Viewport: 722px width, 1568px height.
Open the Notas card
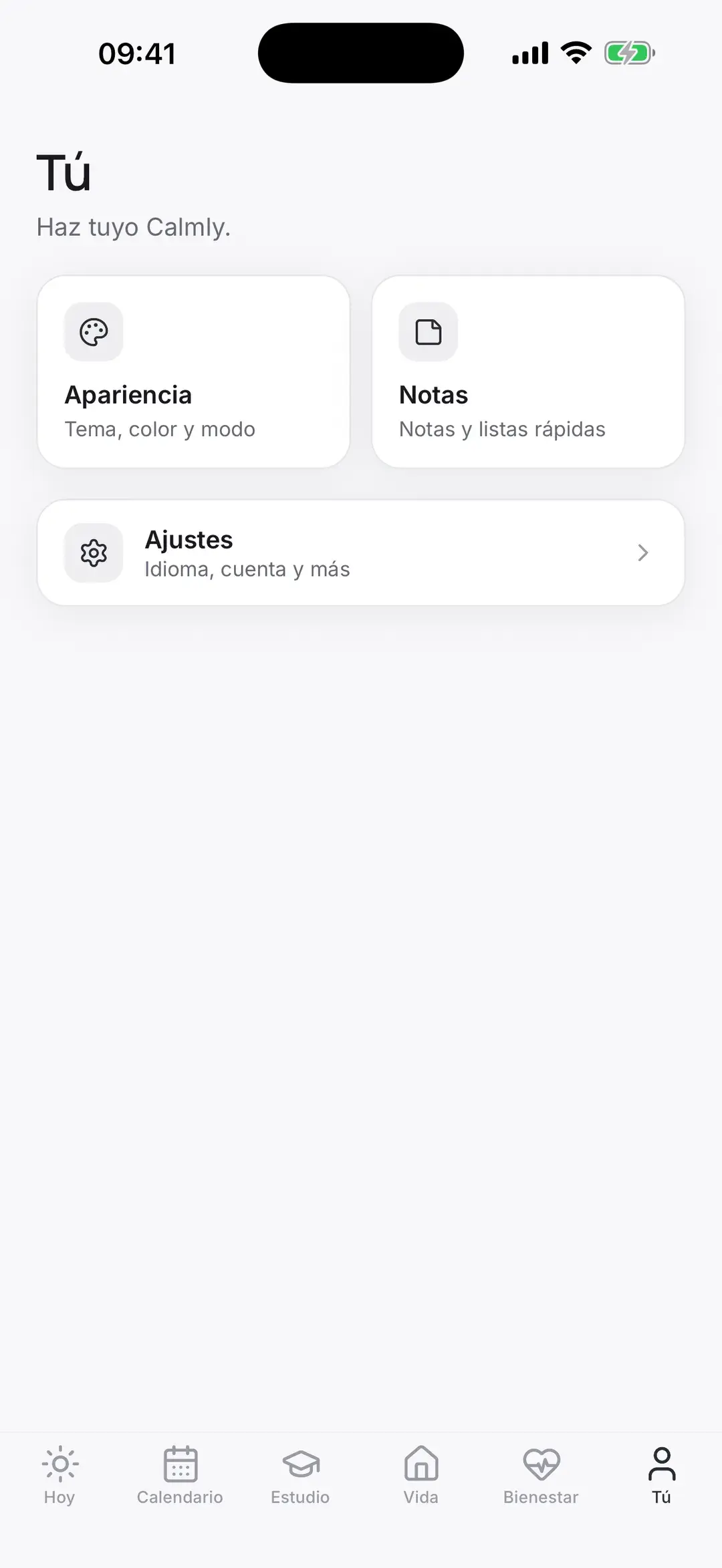click(x=528, y=371)
